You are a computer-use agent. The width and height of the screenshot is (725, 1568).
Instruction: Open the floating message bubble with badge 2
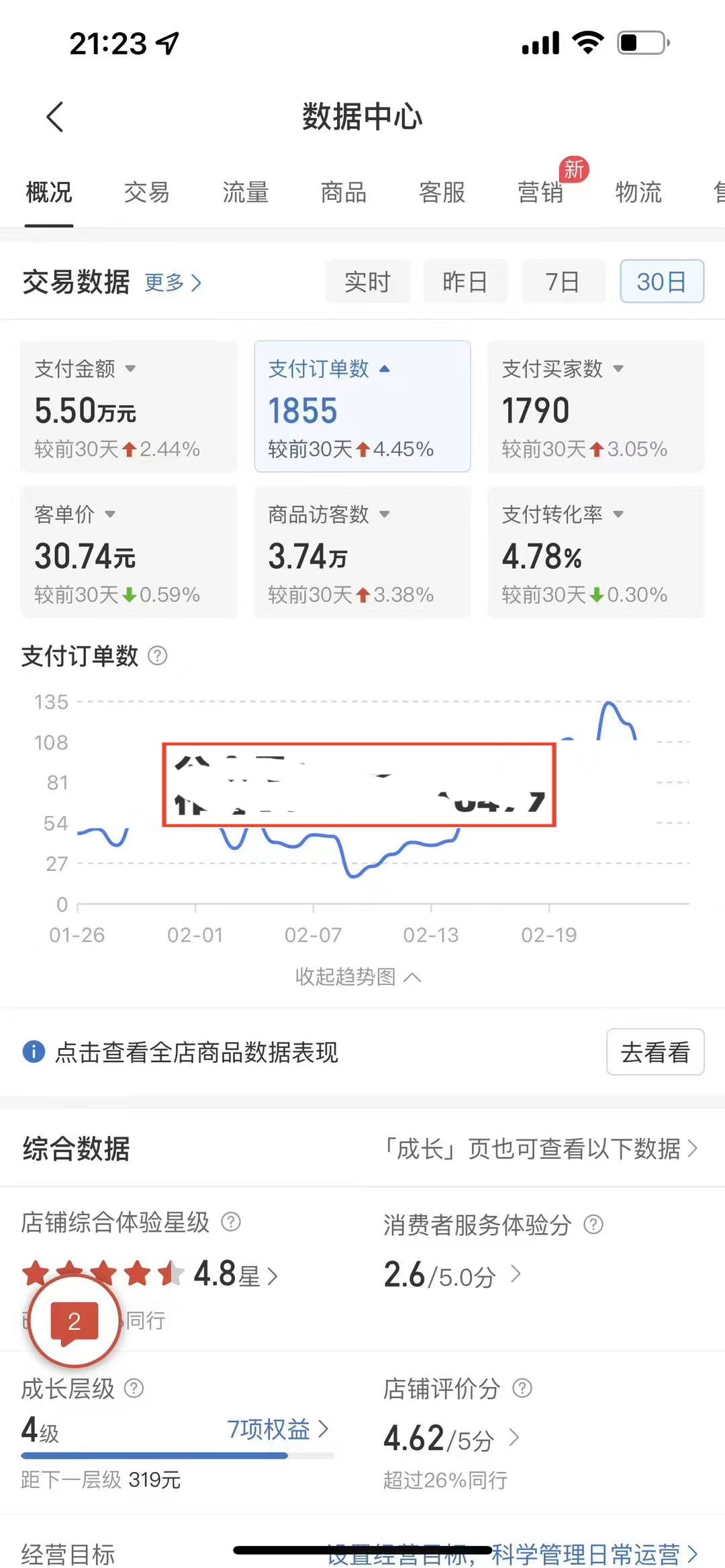[75, 1320]
